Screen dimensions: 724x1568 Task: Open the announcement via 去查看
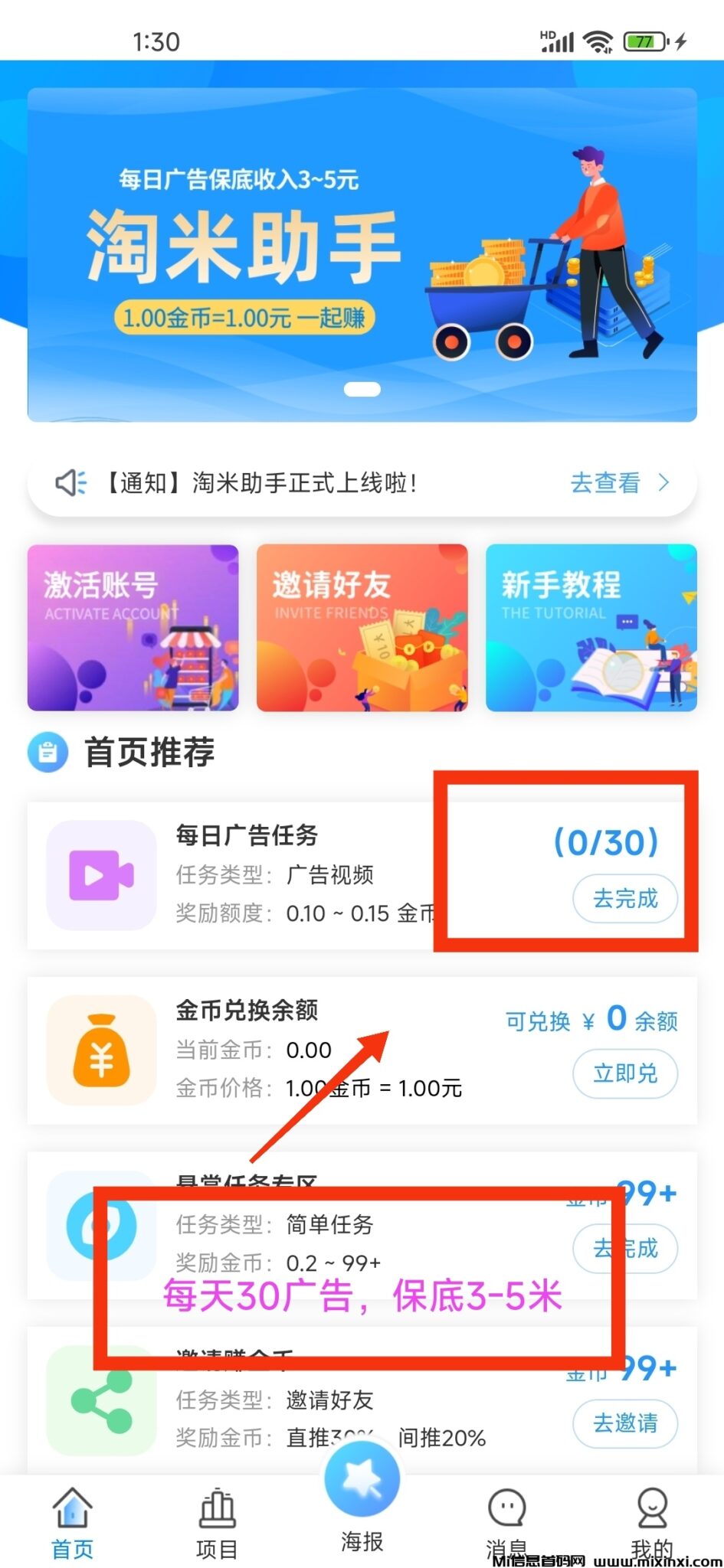[x=604, y=482]
